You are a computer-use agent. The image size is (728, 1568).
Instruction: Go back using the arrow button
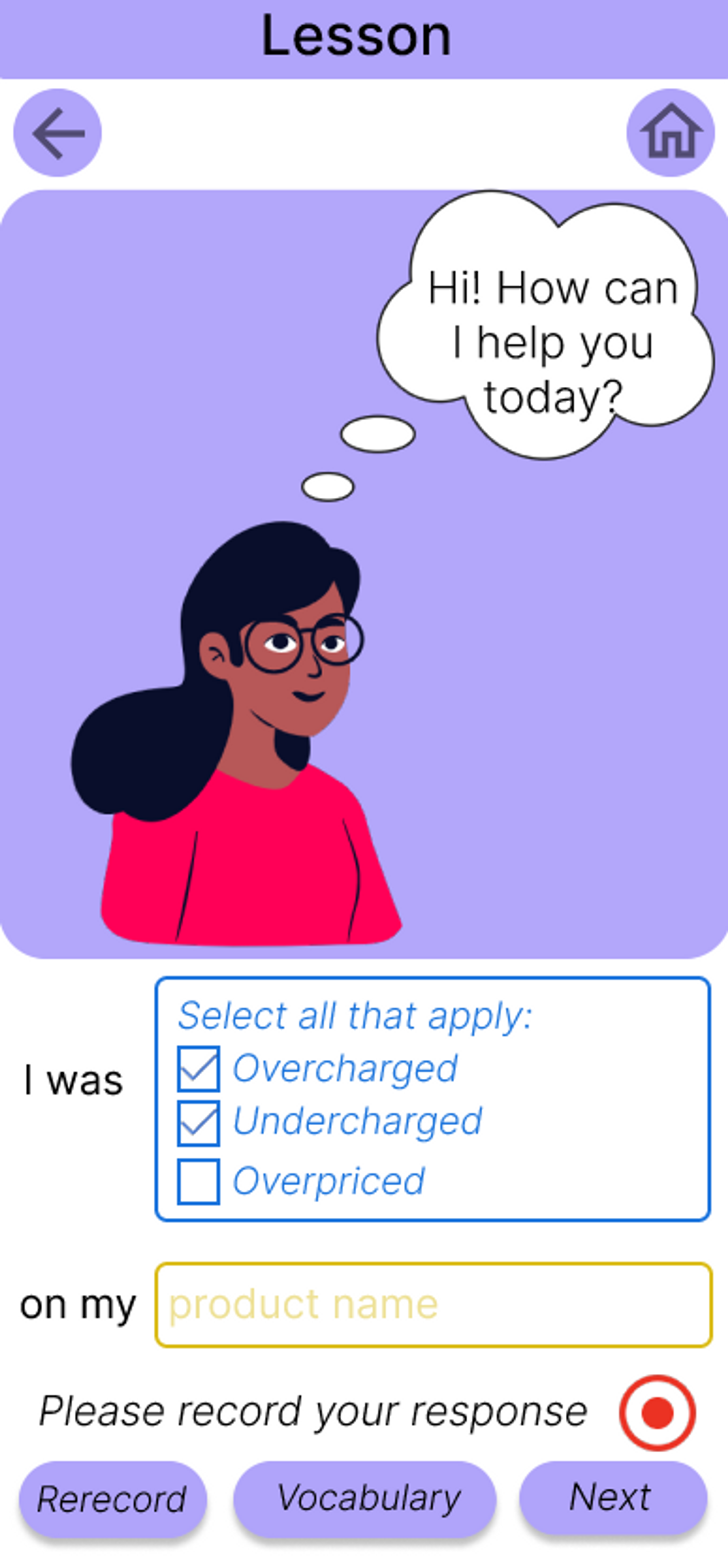57,133
